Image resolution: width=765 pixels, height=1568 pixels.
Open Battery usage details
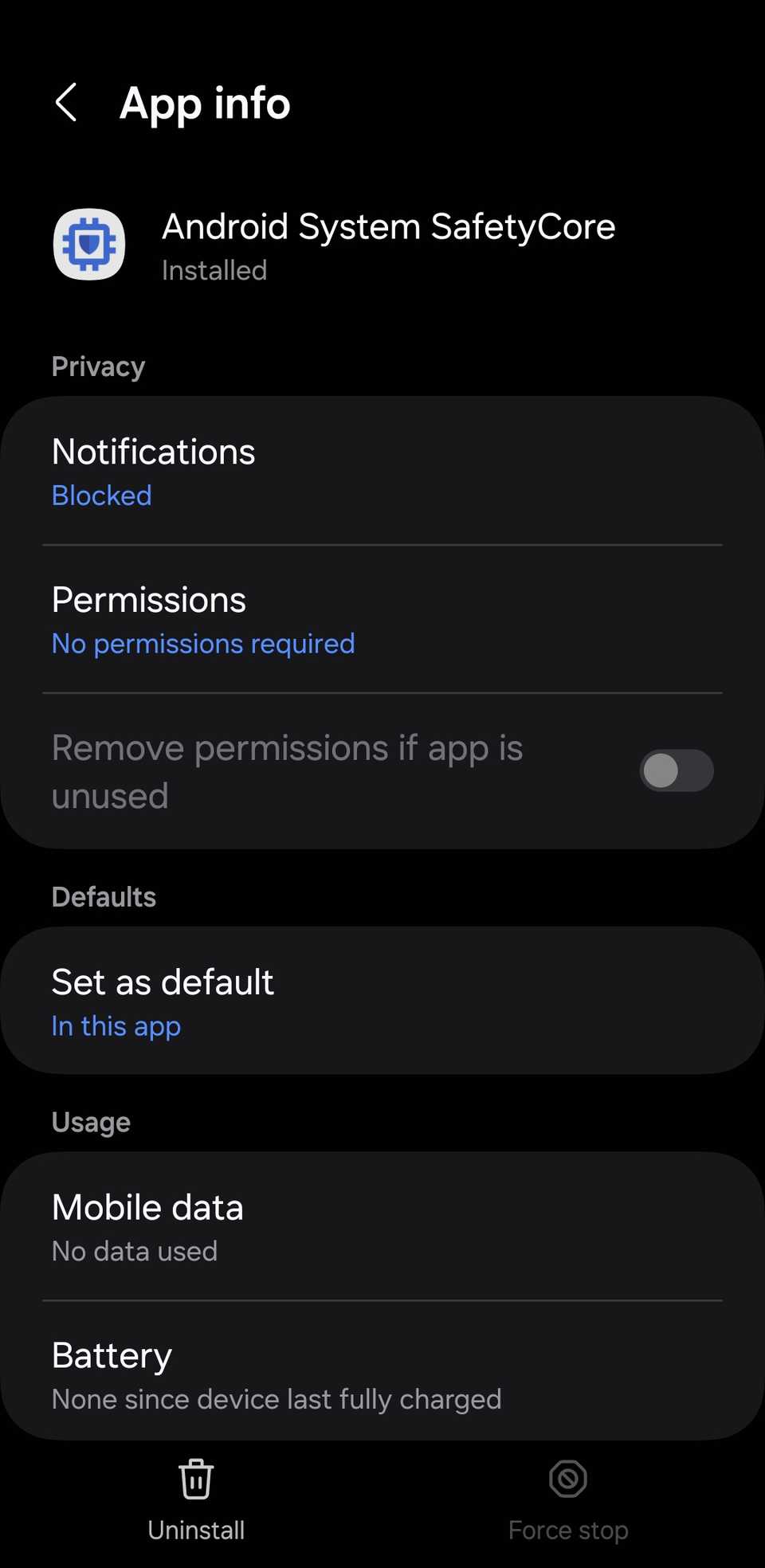tap(112, 1354)
